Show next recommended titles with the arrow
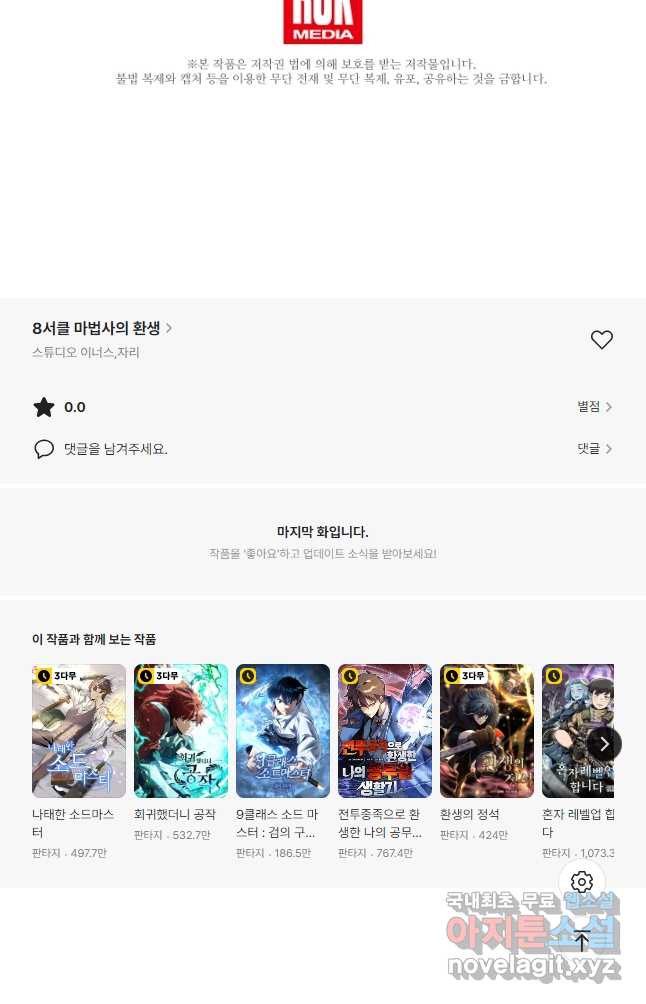 604,744
